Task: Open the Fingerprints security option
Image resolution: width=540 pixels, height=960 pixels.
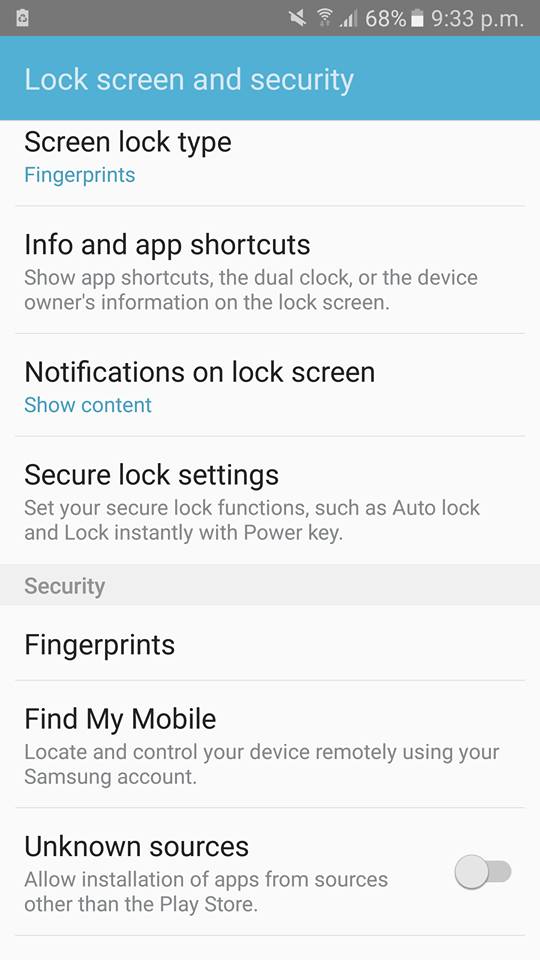Action: 270,643
